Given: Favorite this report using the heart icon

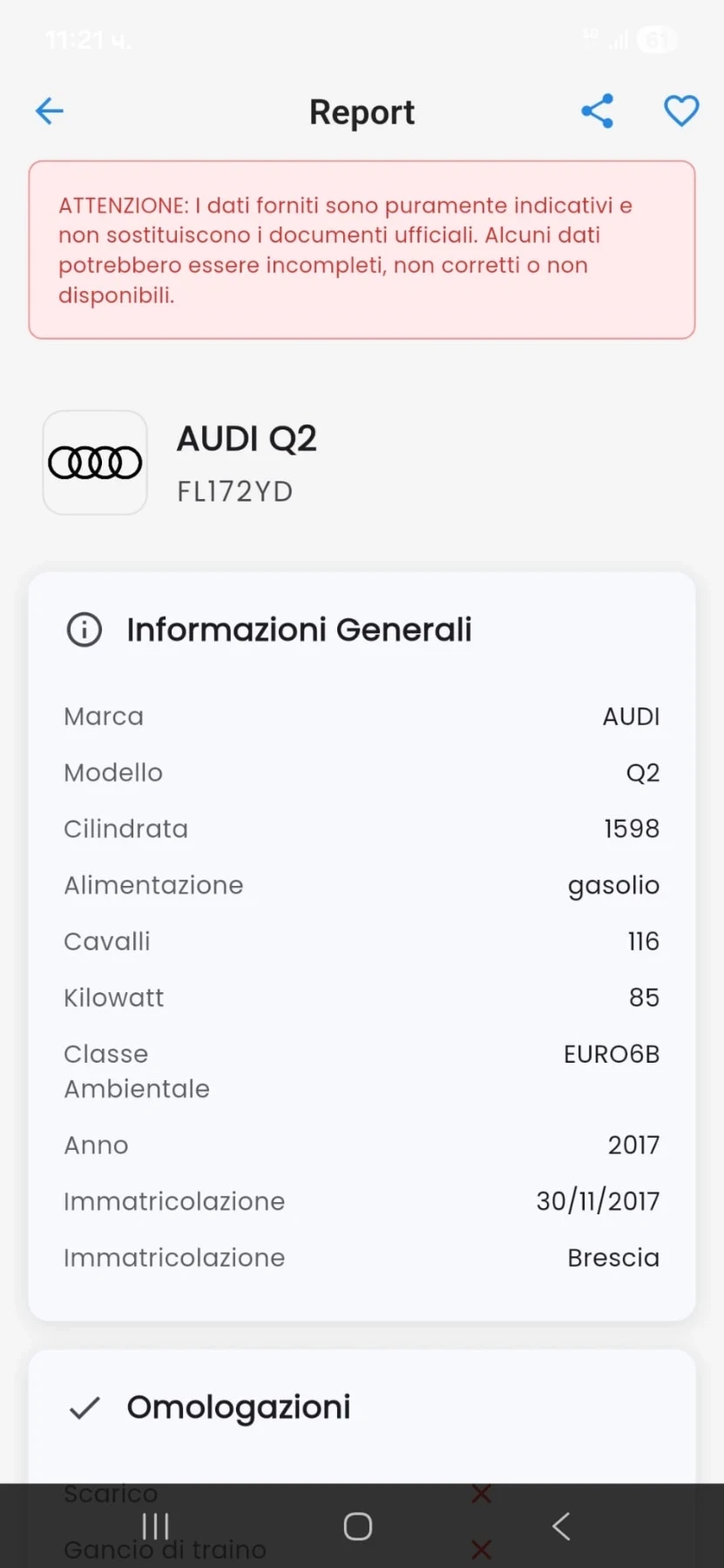Looking at the screenshot, I should tap(681, 111).
